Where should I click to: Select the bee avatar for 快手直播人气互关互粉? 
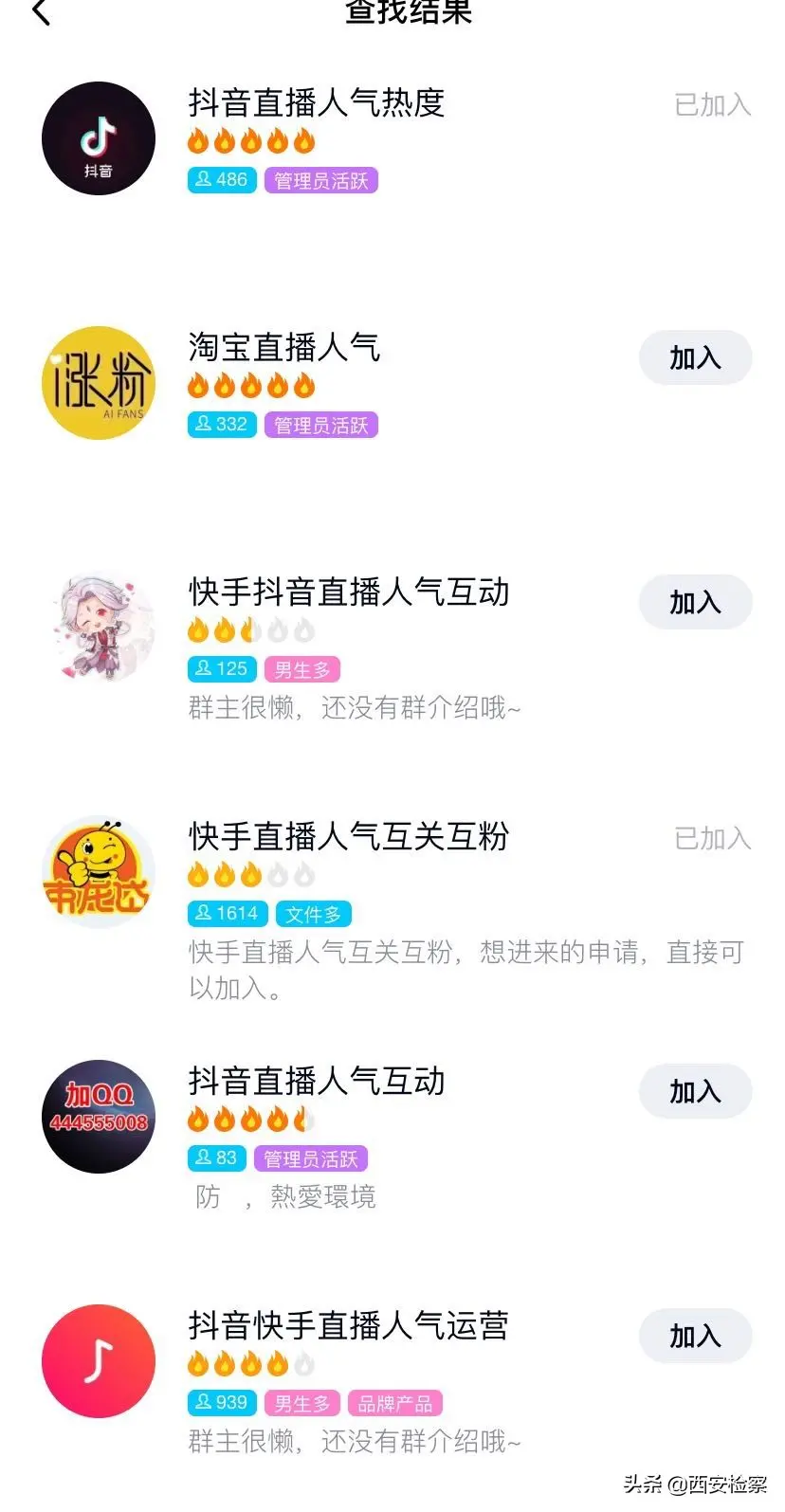98,871
